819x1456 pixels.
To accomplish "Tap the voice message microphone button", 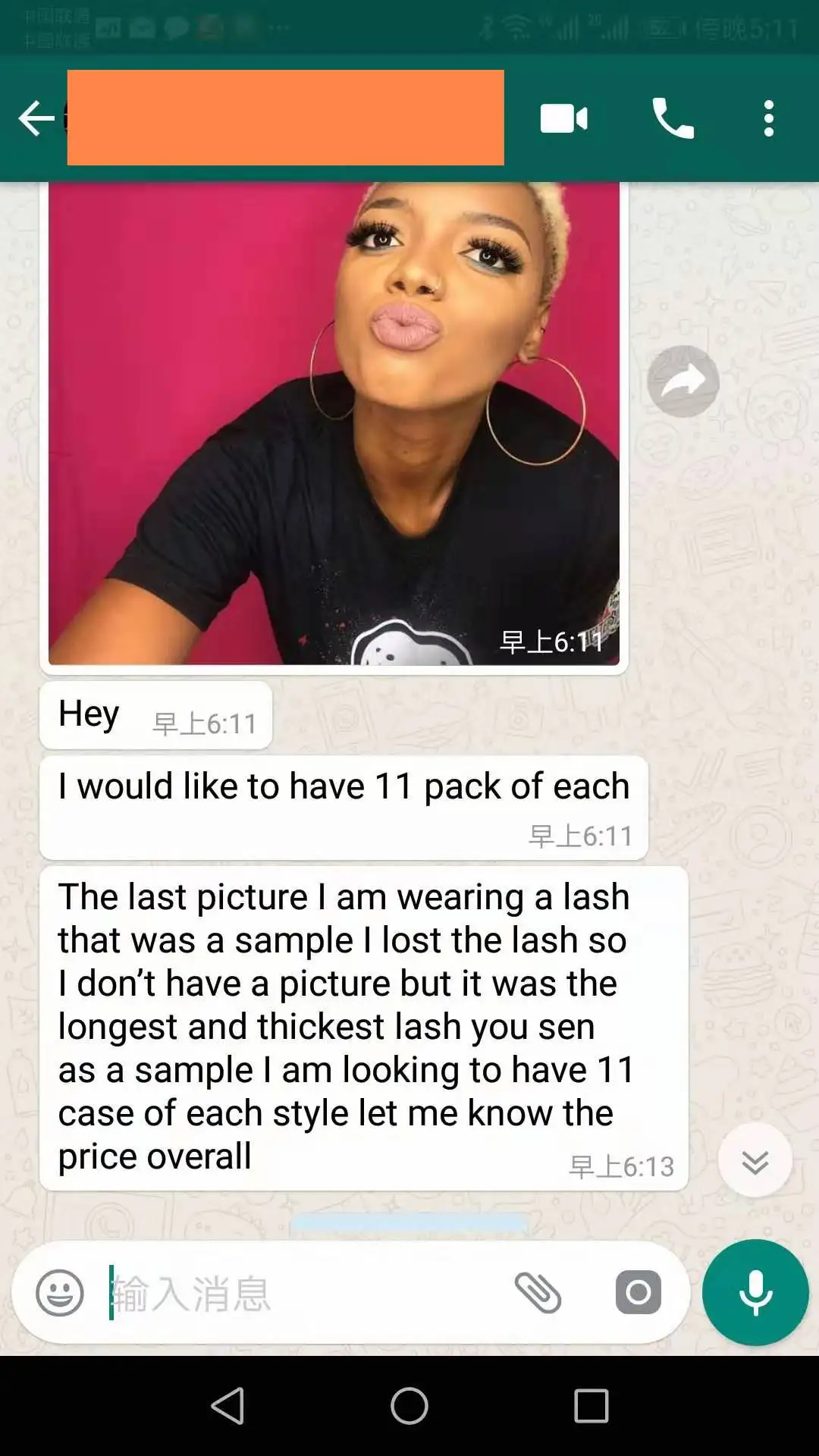I will 755,1293.
